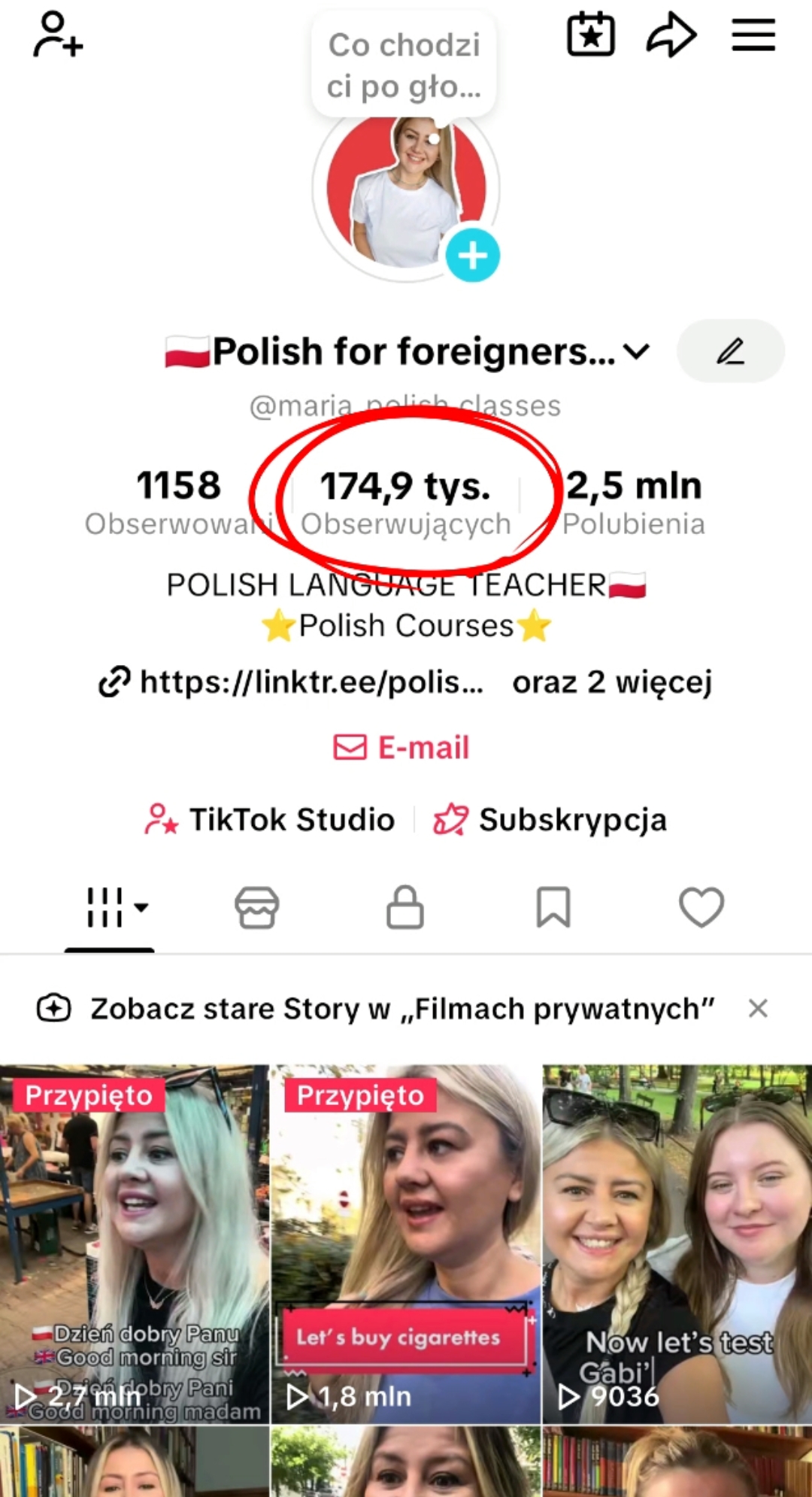Dismiss the old Story banner
This screenshot has height=1497, width=812.
pyautogui.click(x=758, y=1008)
